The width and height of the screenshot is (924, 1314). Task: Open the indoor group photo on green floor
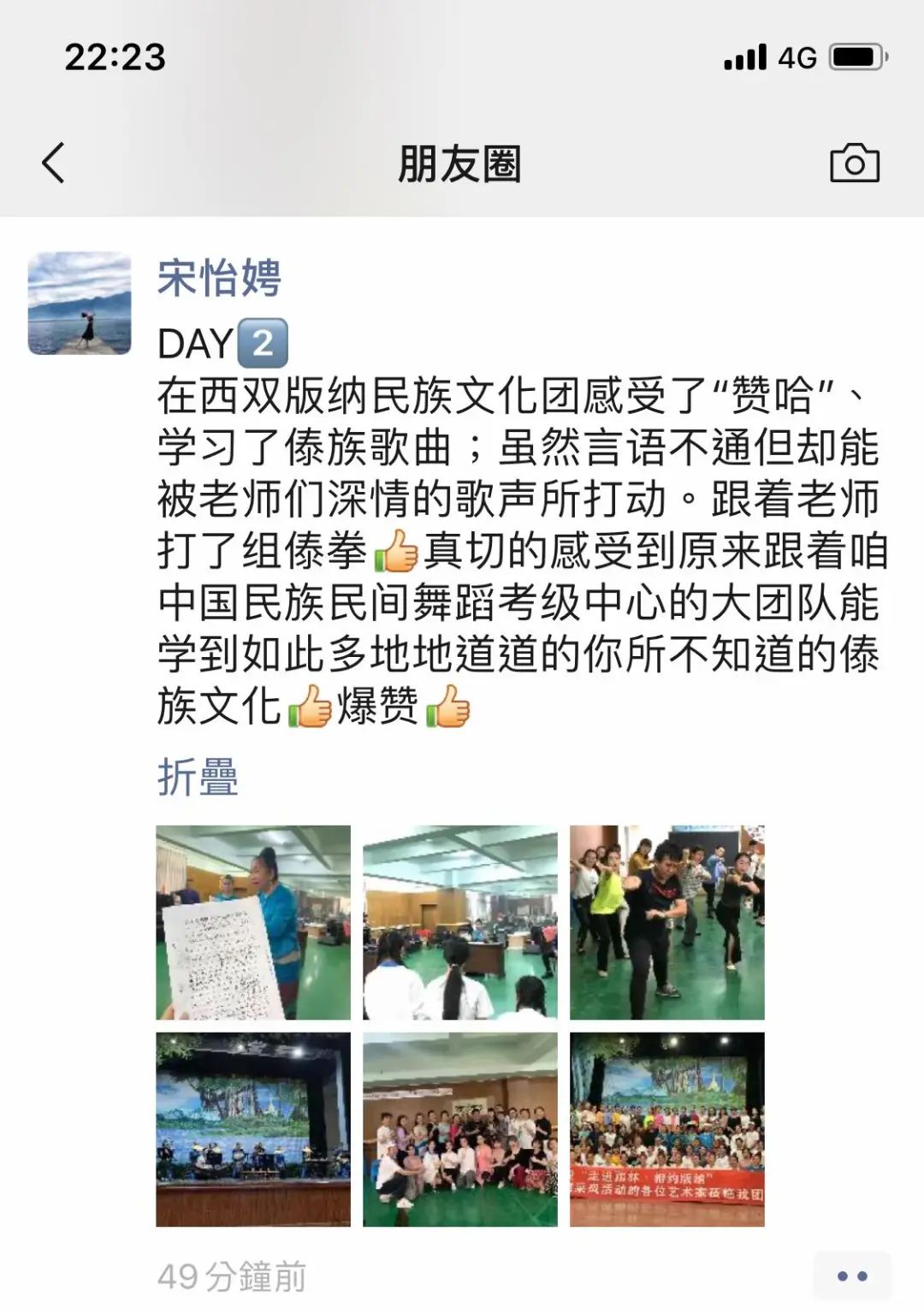click(460, 1129)
